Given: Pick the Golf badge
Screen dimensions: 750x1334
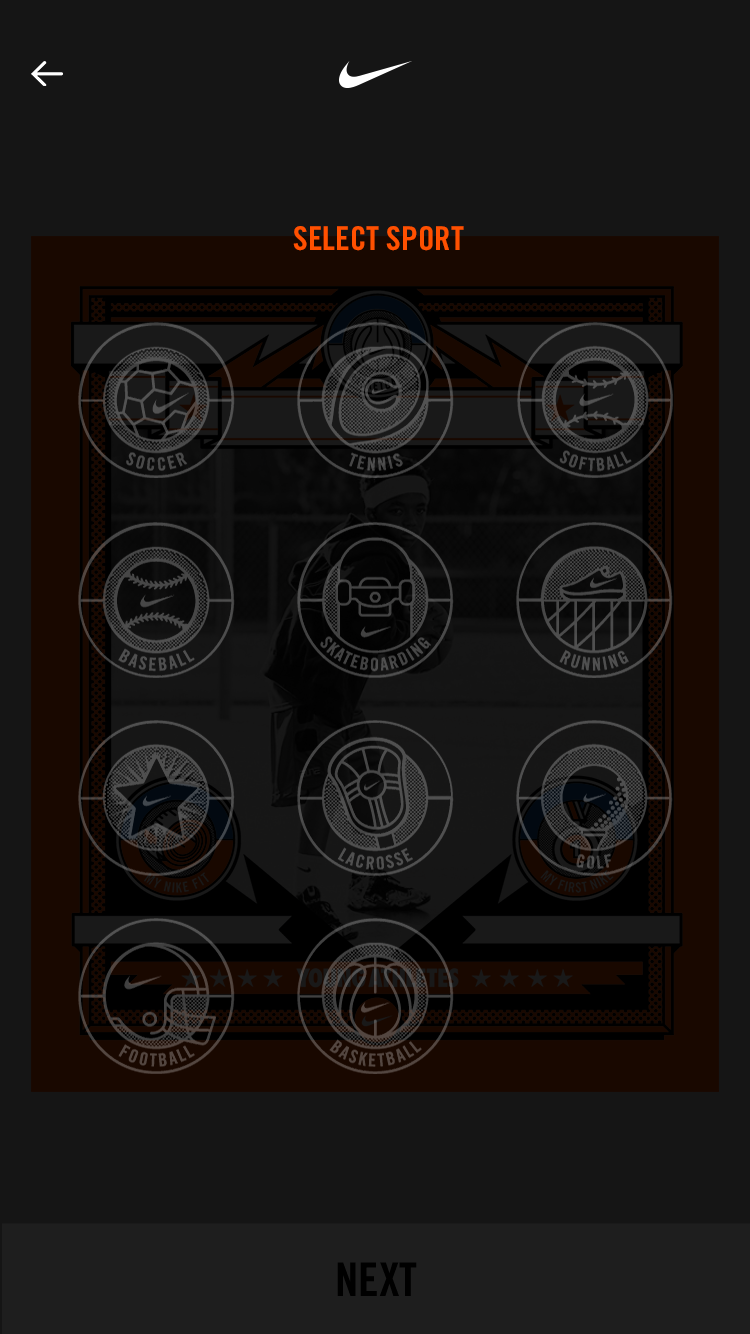Looking at the screenshot, I should pyautogui.click(x=595, y=798).
